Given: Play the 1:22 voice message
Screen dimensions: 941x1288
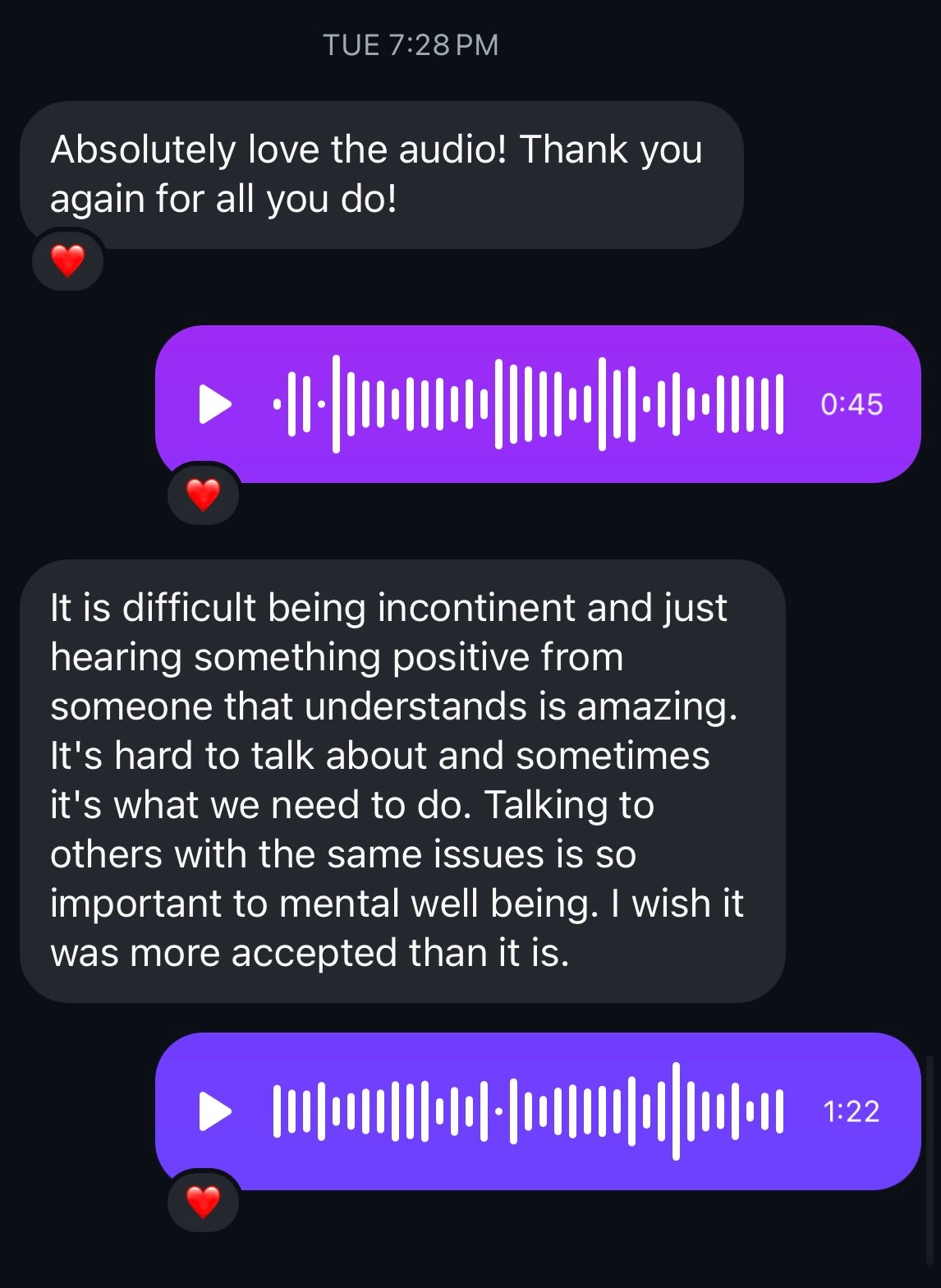Looking at the screenshot, I should (x=215, y=1111).
